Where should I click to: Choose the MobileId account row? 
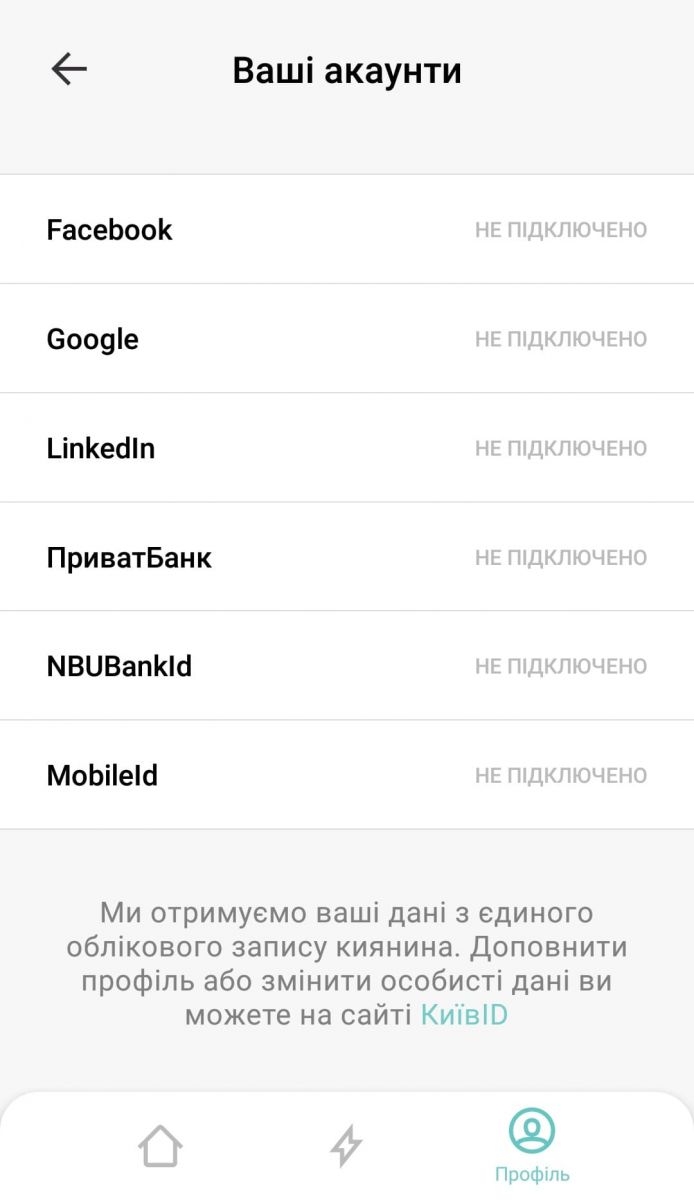tap(347, 775)
